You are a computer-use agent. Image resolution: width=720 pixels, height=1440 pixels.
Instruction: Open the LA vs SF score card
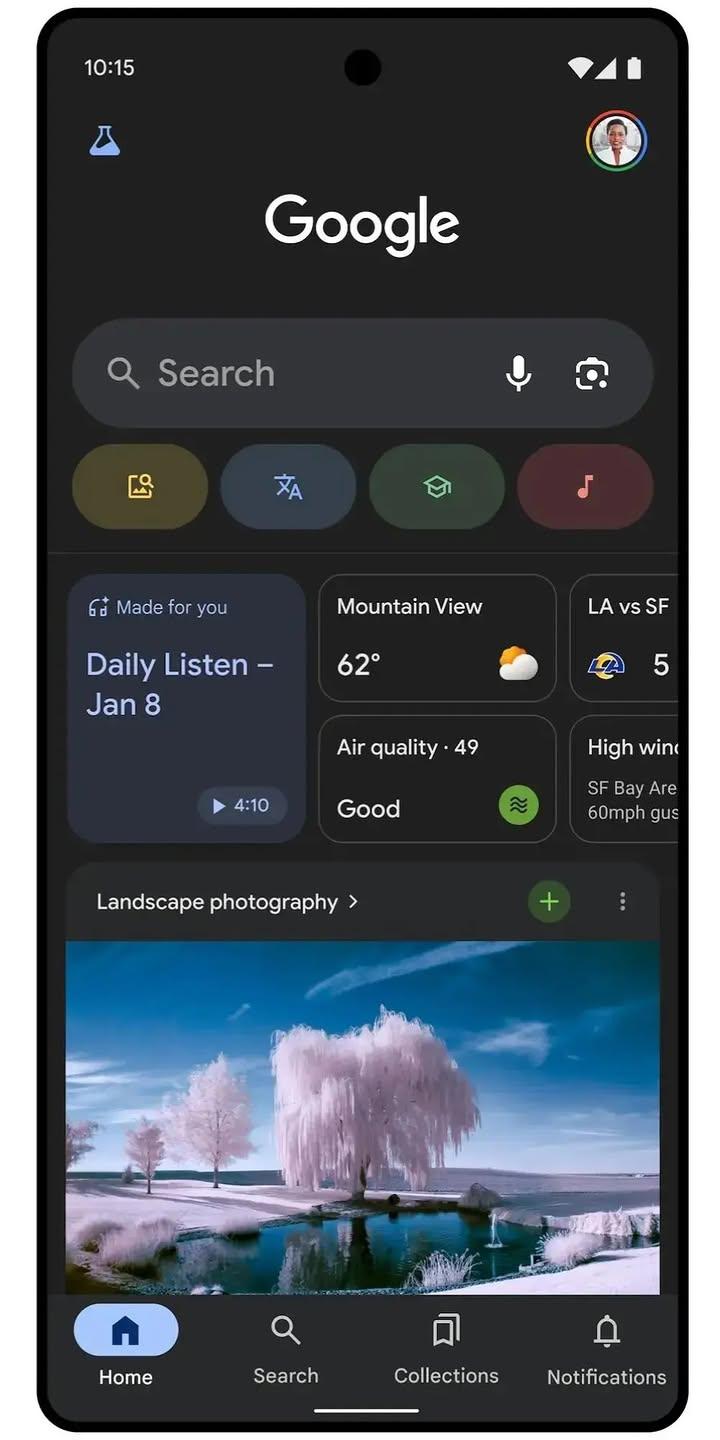pyautogui.click(x=625, y=637)
